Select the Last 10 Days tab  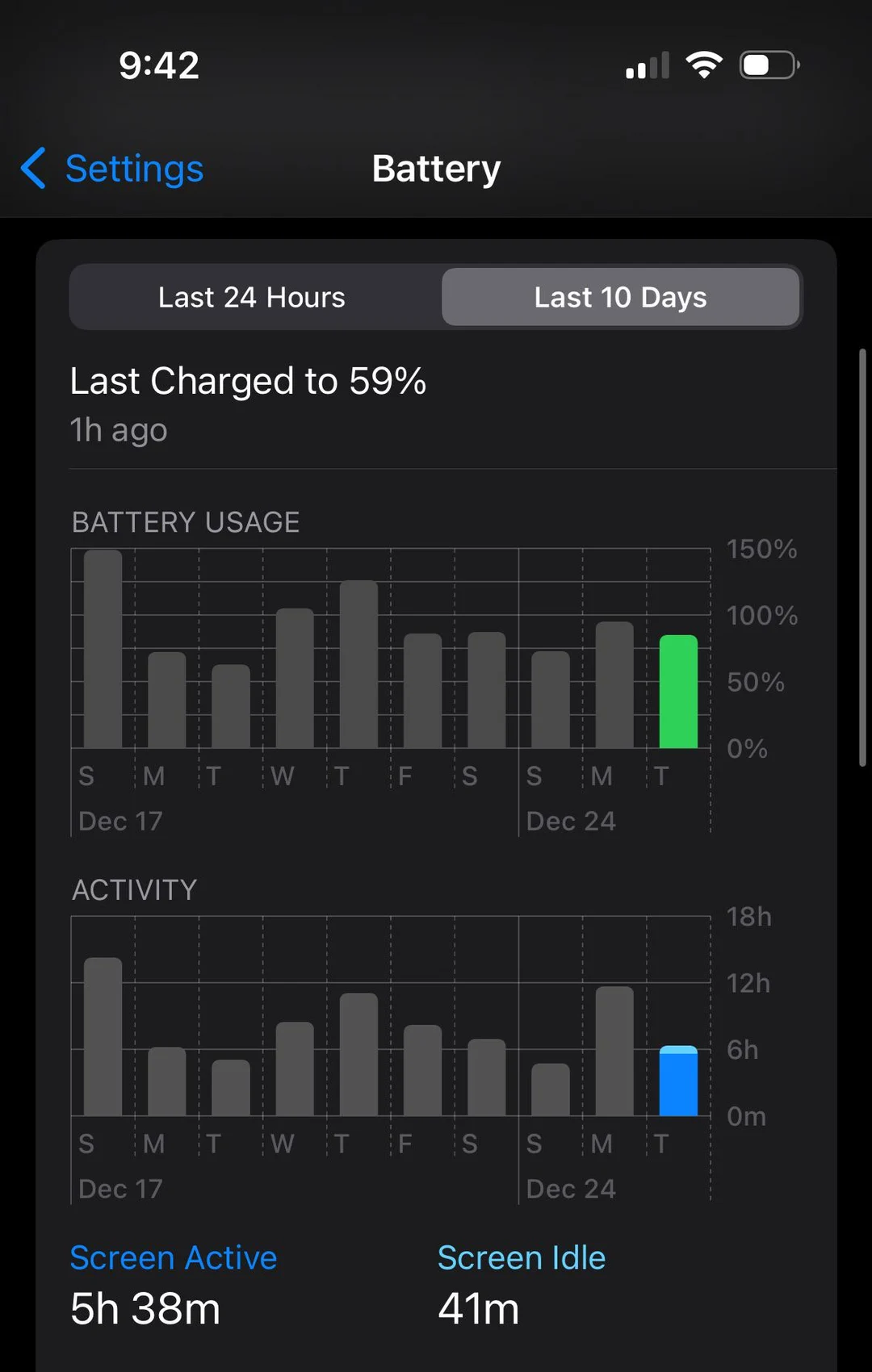[x=621, y=297]
